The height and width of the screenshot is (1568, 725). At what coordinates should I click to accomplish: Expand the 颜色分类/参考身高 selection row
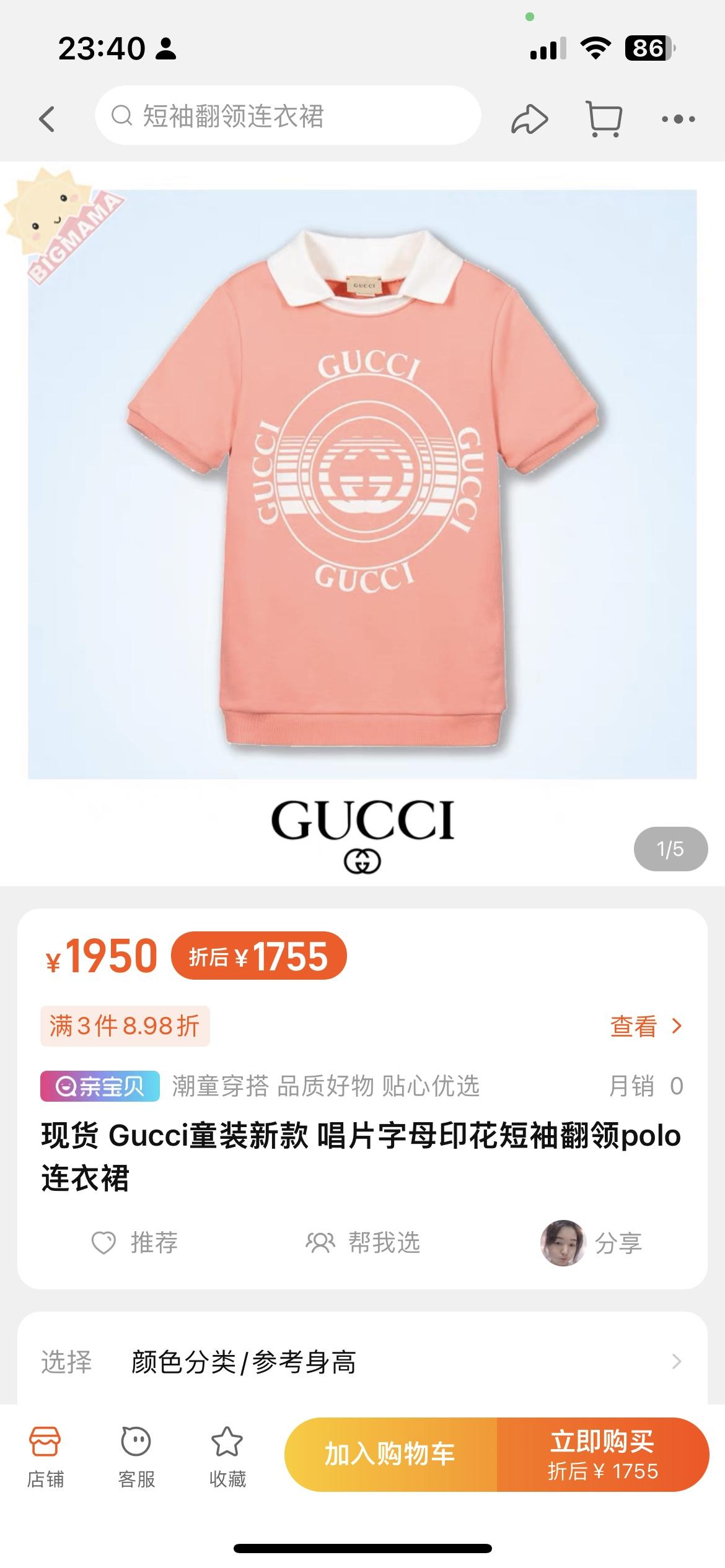tap(362, 1362)
